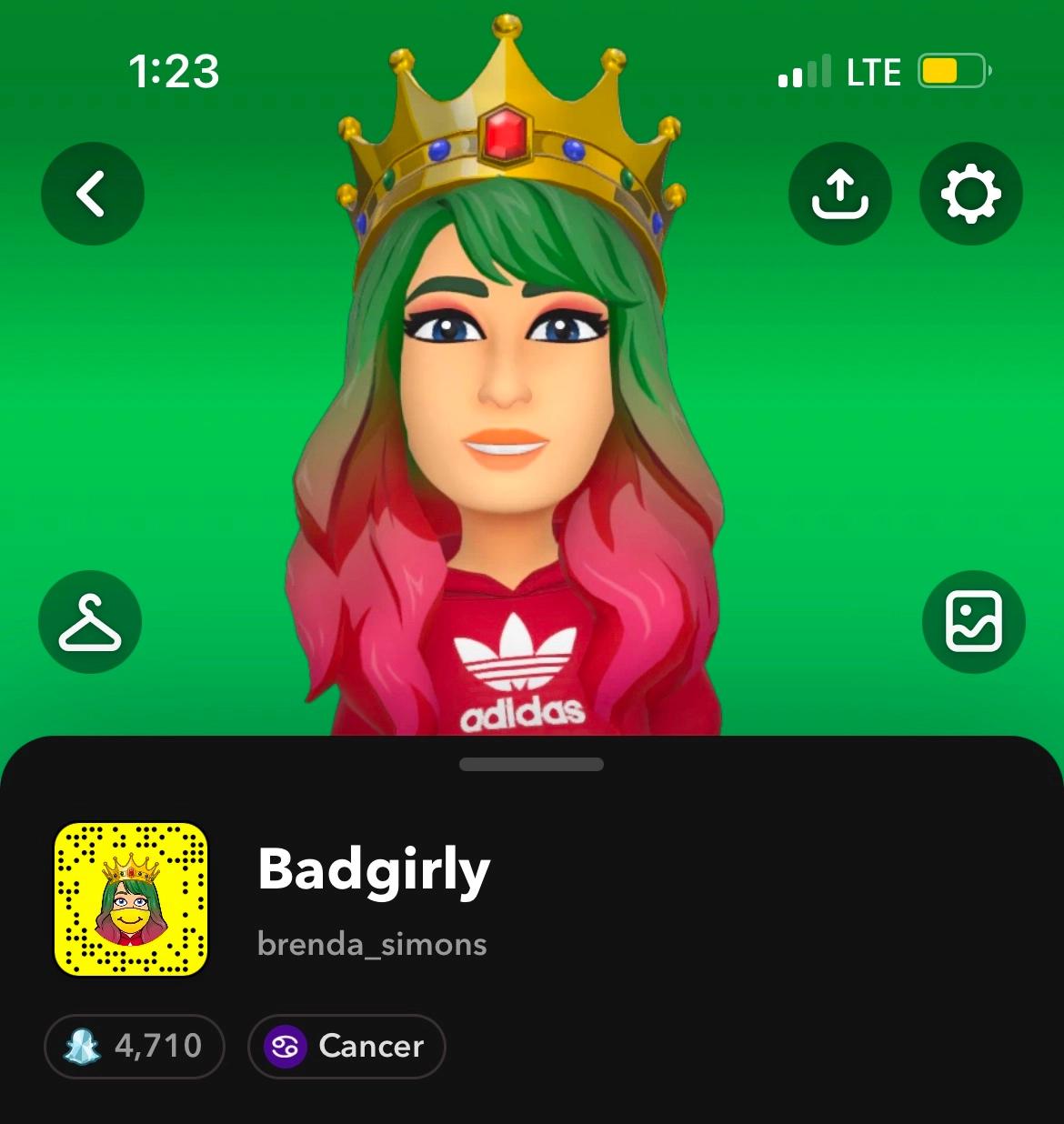Change the profile background image icon

pyautogui.click(x=973, y=622)
